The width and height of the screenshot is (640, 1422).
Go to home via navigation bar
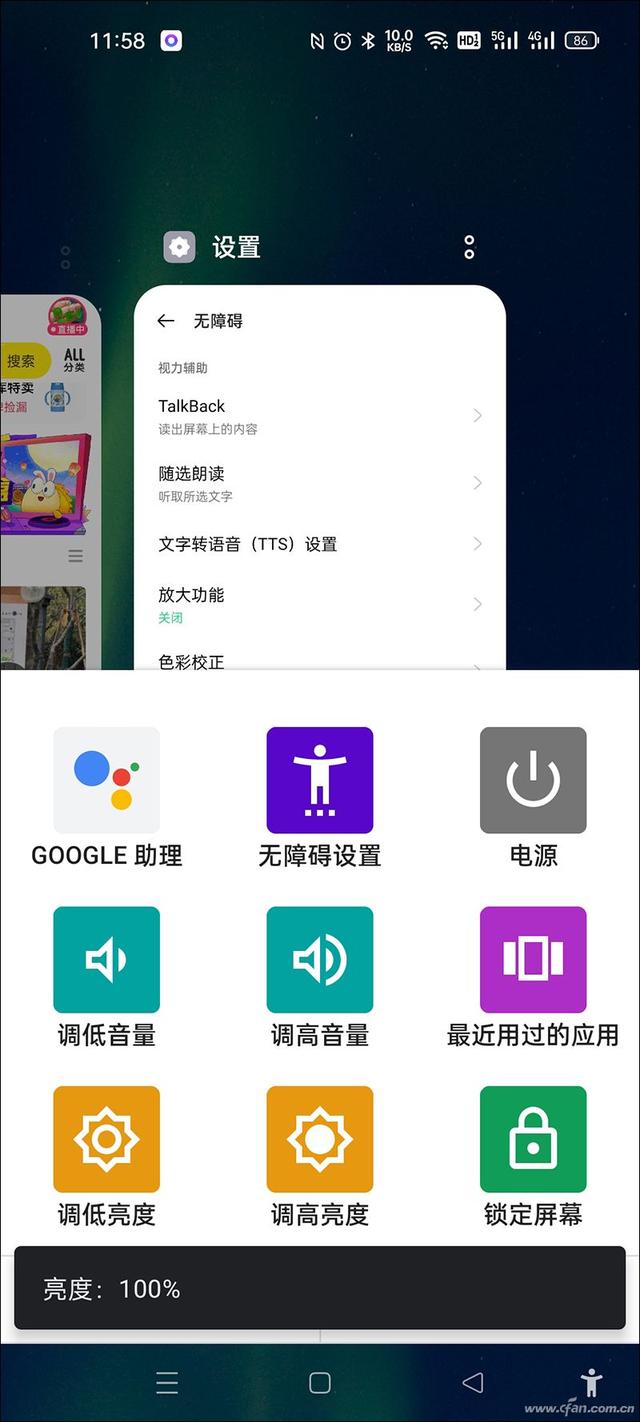point(320,1383)
